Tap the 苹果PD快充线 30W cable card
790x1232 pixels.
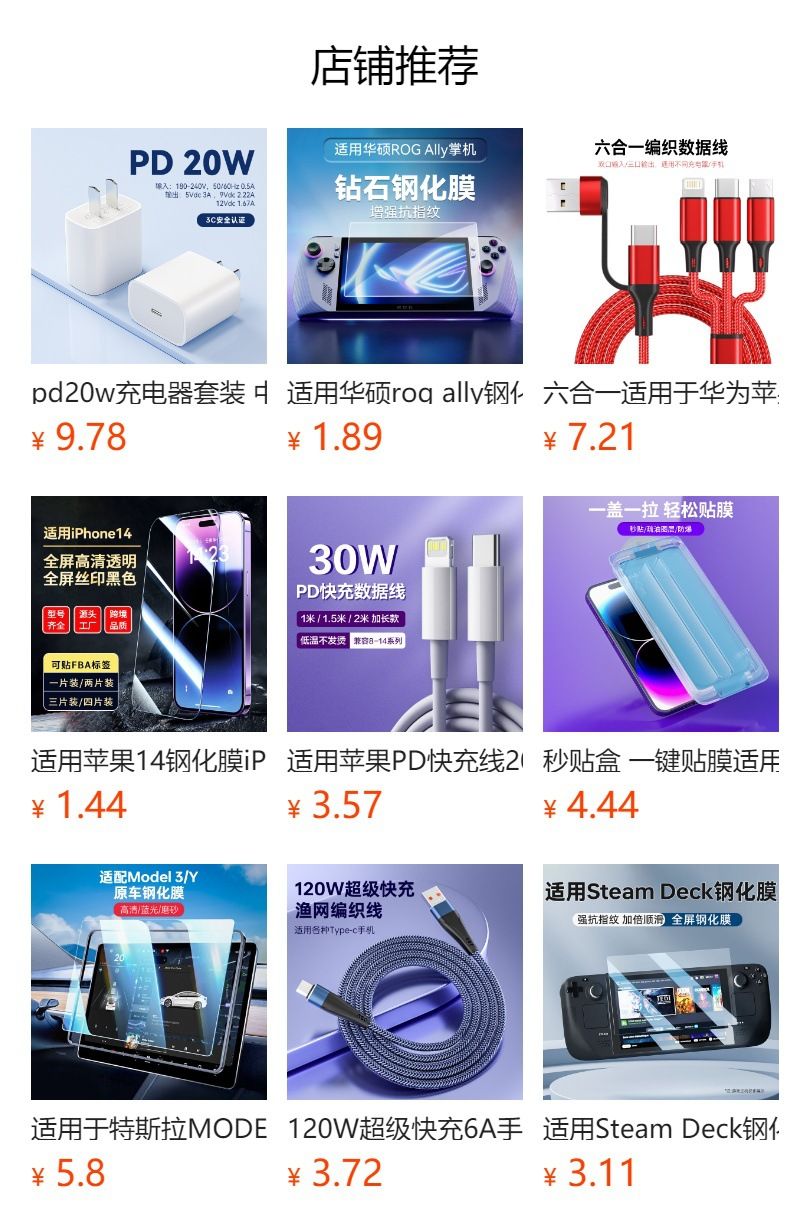point(405,614)
